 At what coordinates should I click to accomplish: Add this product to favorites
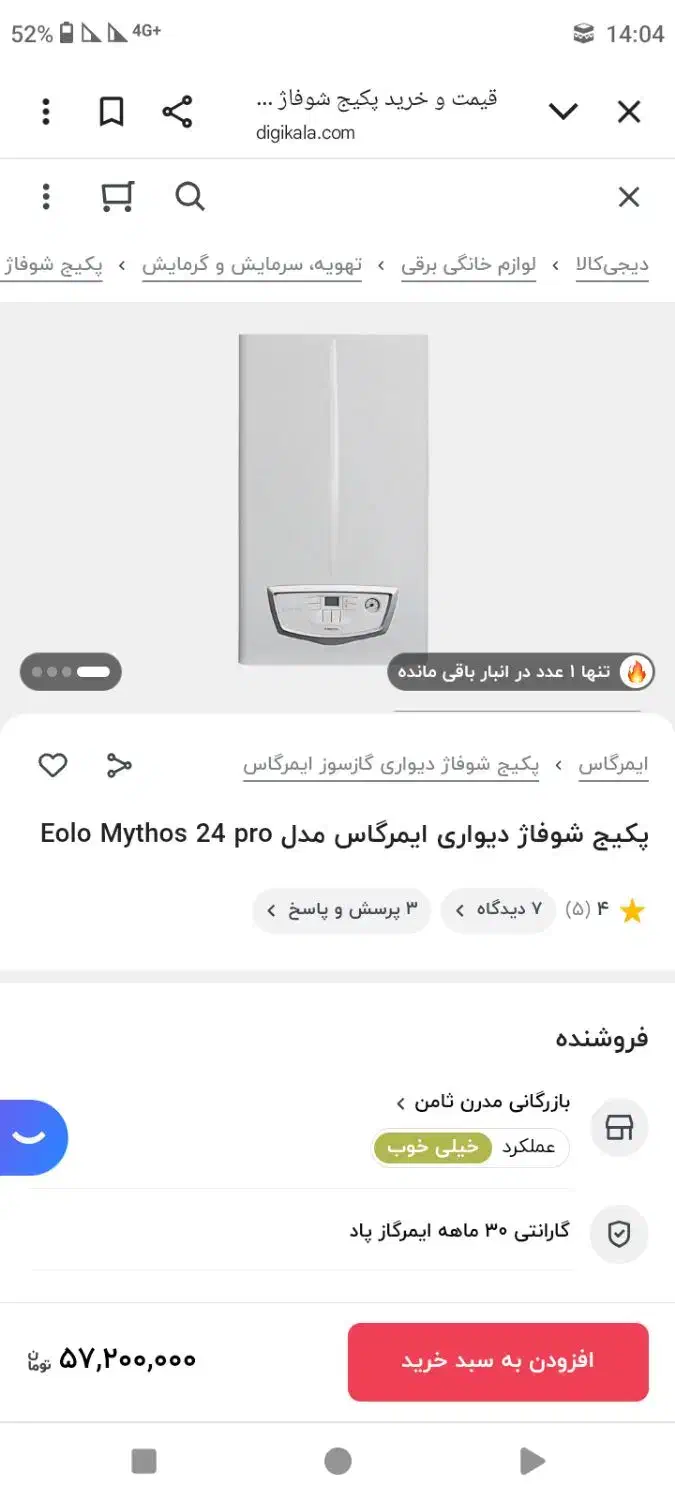pos(53,766)
